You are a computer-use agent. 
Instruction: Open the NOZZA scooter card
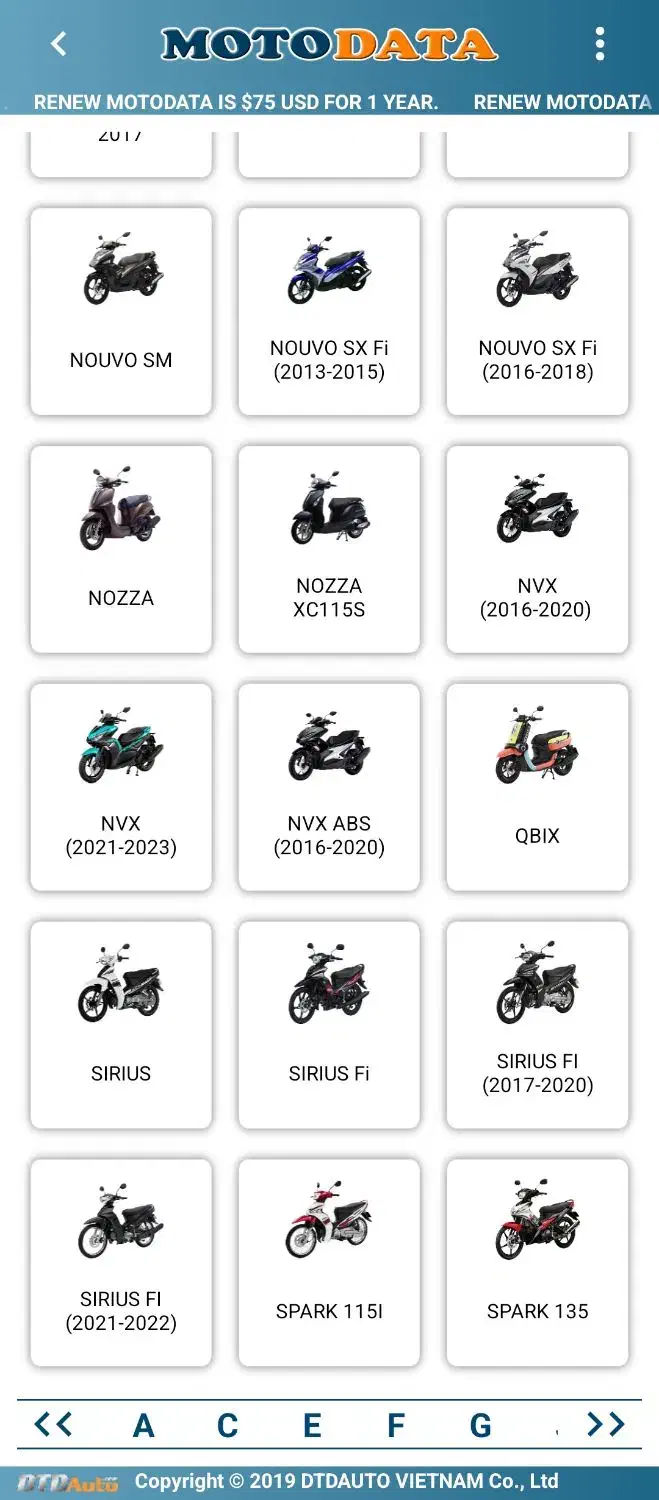[121, 549]
